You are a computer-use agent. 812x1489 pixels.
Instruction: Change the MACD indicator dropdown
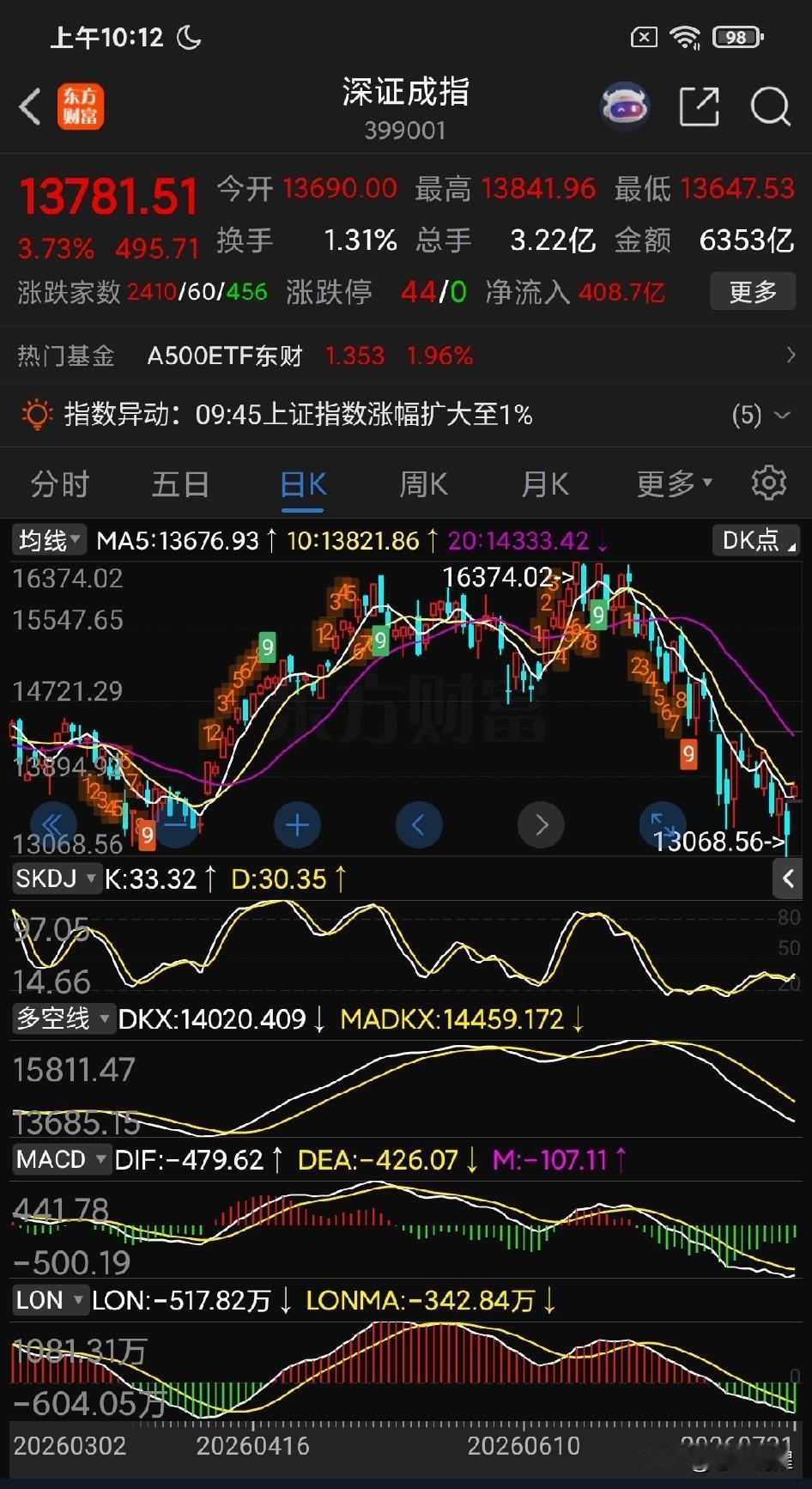click(x=62, y=1159)
